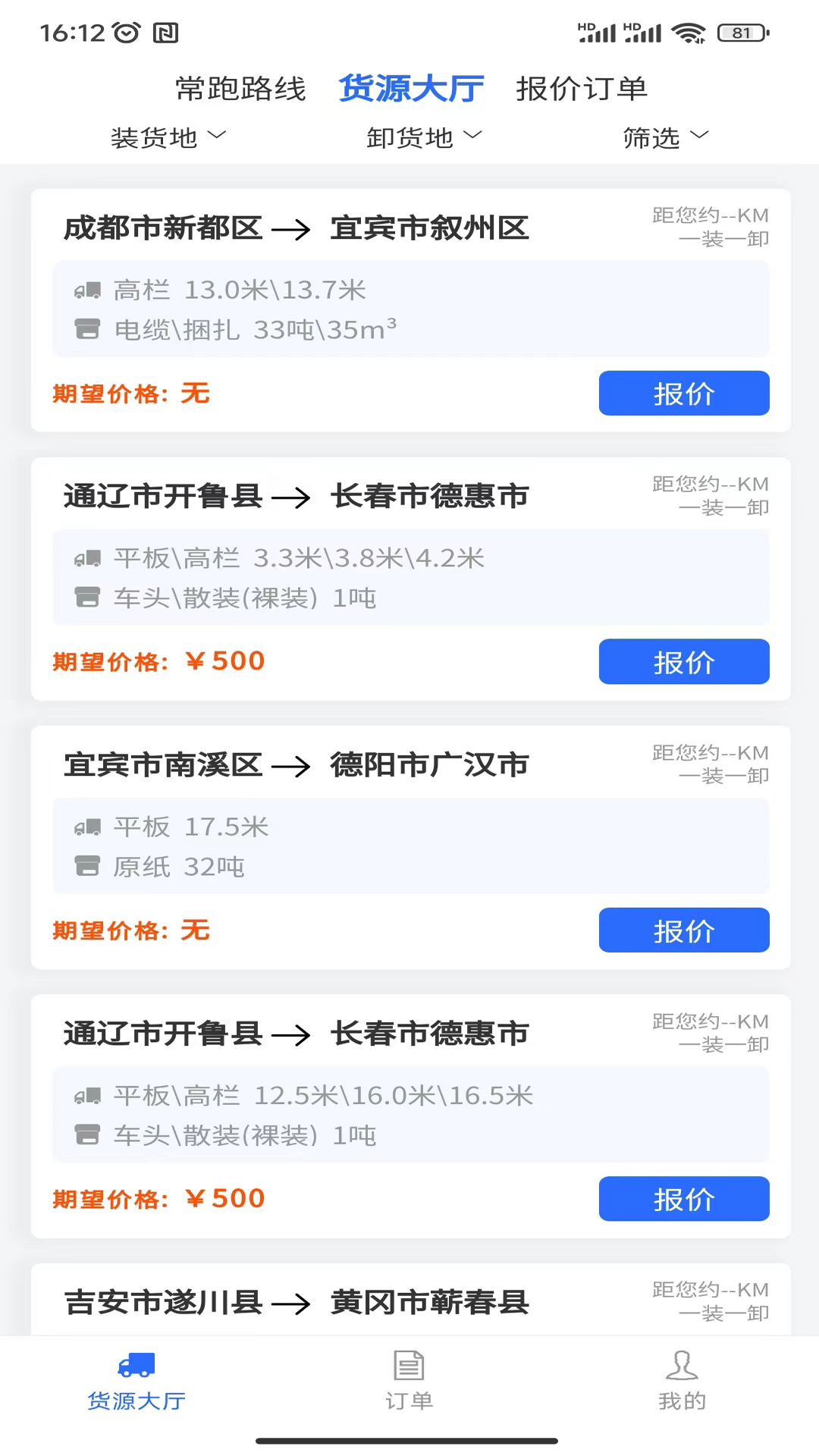
Task: Click the truck icon beside 高栏 13.0米
Action: (88, 290)
